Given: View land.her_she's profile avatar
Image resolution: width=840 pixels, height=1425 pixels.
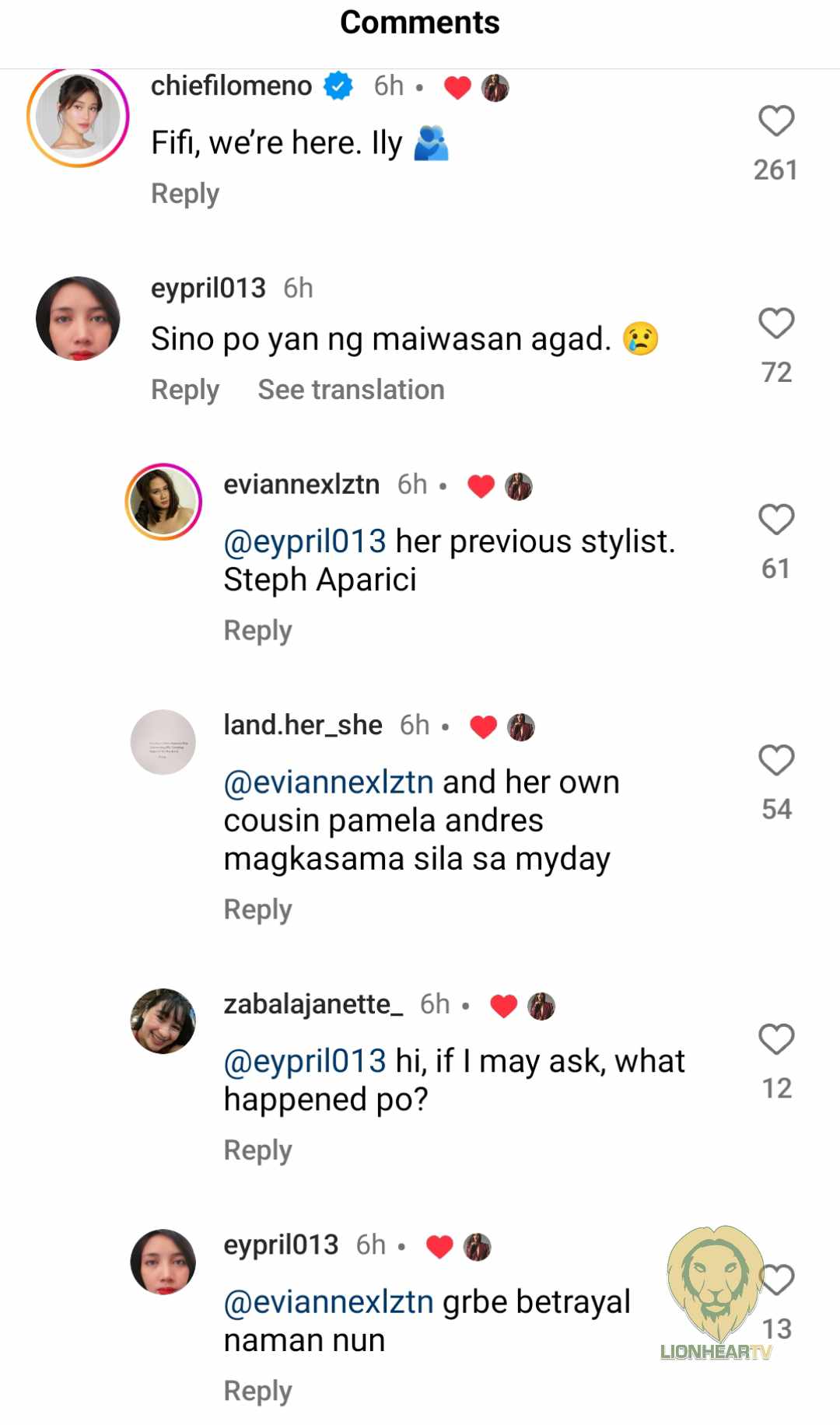Looking at the screenshot, I should pyautogui.click(x=163, y=742).
